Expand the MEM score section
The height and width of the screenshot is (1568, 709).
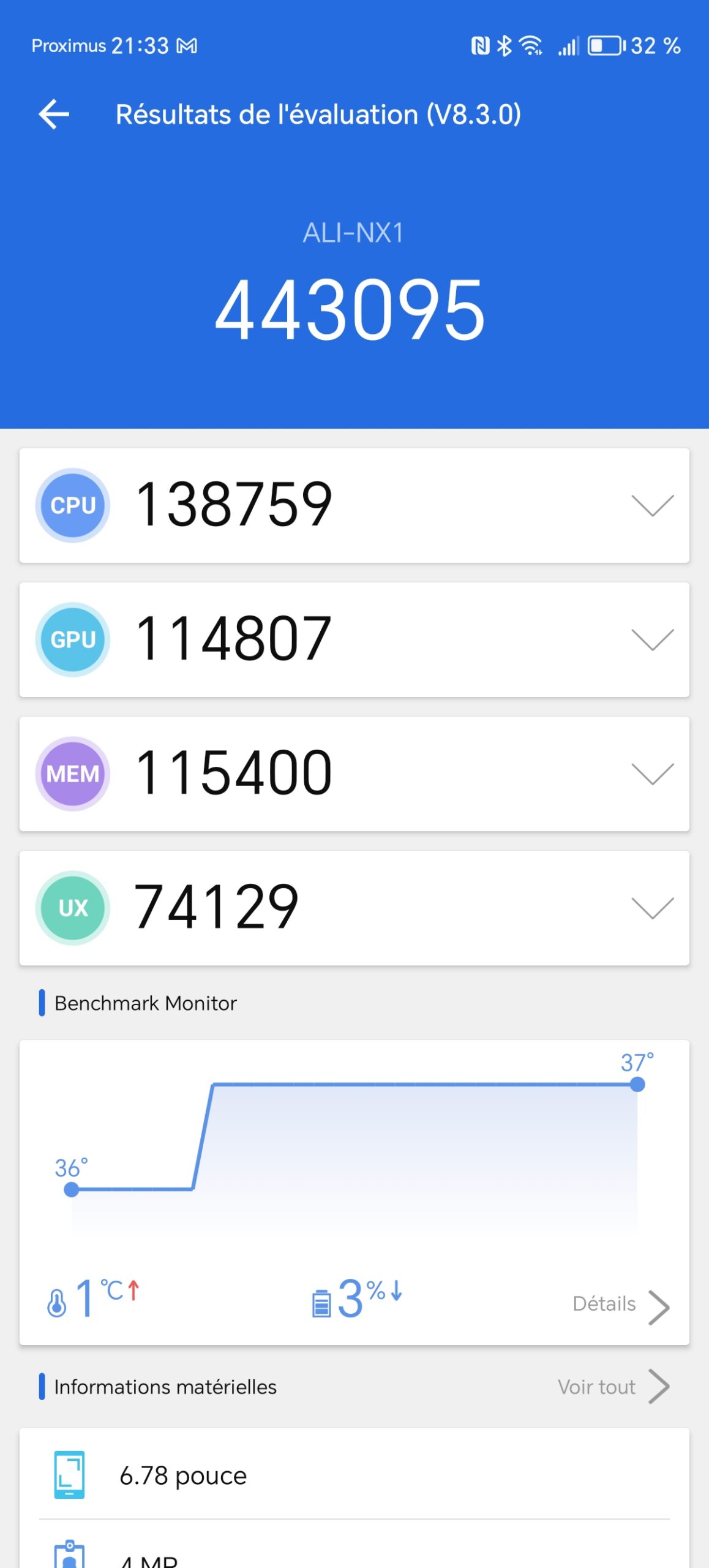652,774
